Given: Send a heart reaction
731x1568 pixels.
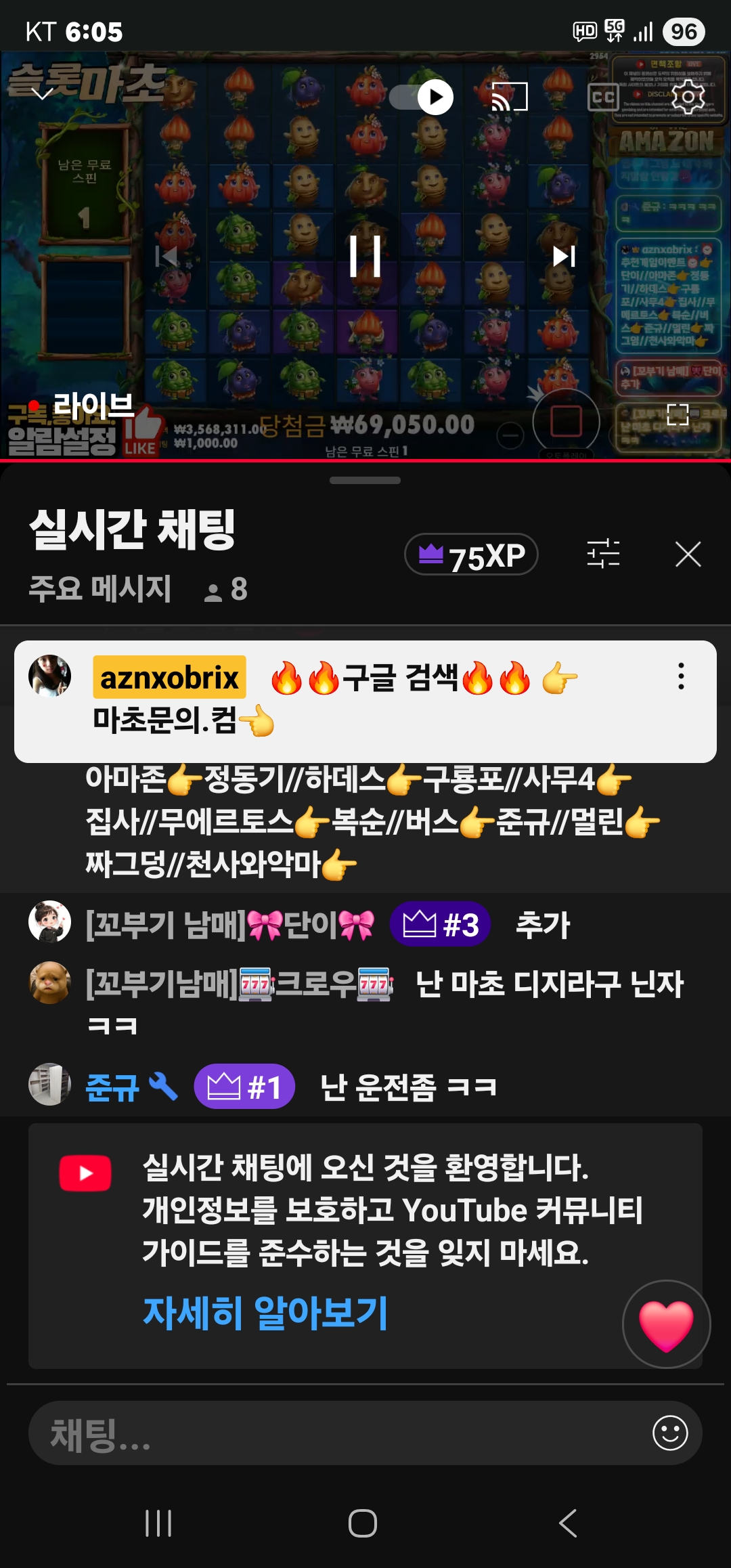Looking at the screenshot, I should coord(666,1324).
